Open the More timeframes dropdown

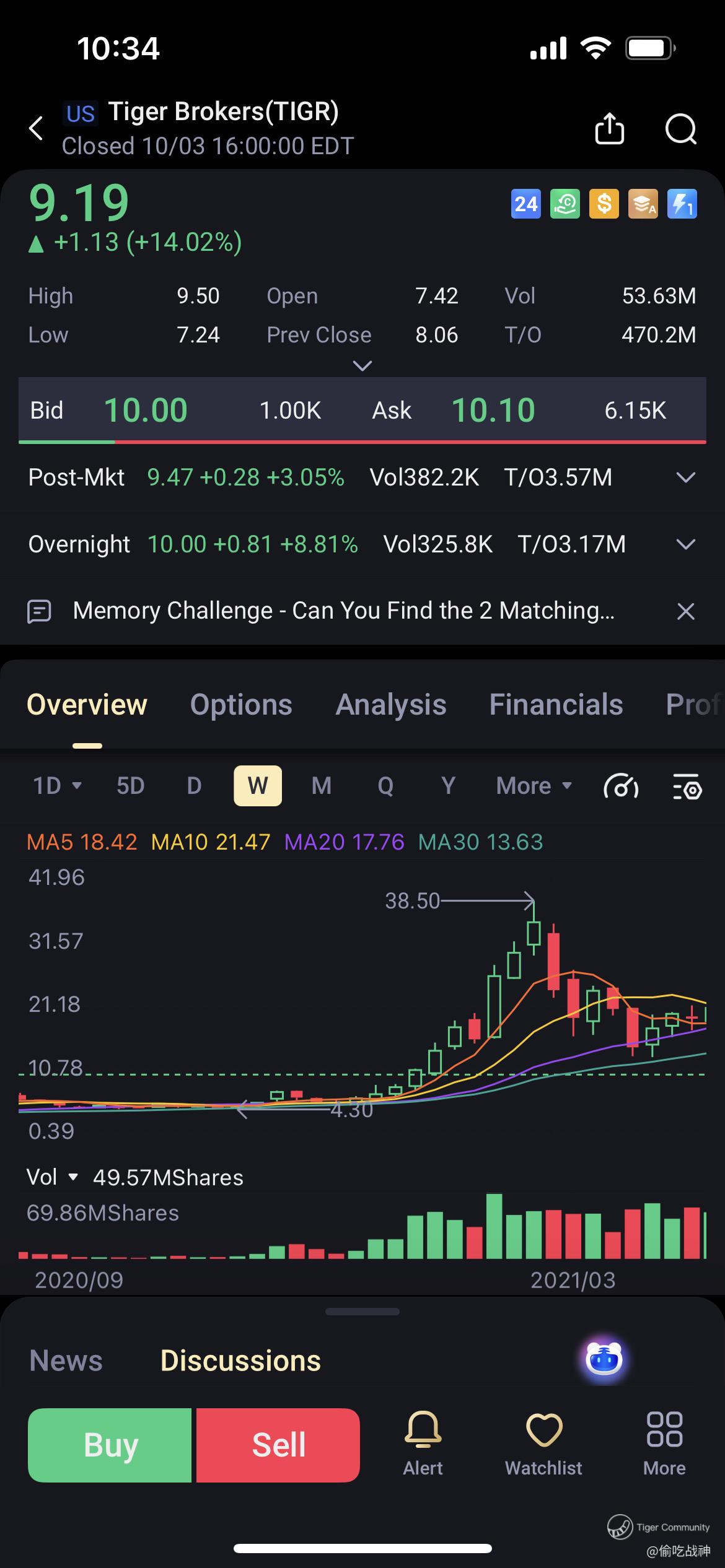pos(534,786)
